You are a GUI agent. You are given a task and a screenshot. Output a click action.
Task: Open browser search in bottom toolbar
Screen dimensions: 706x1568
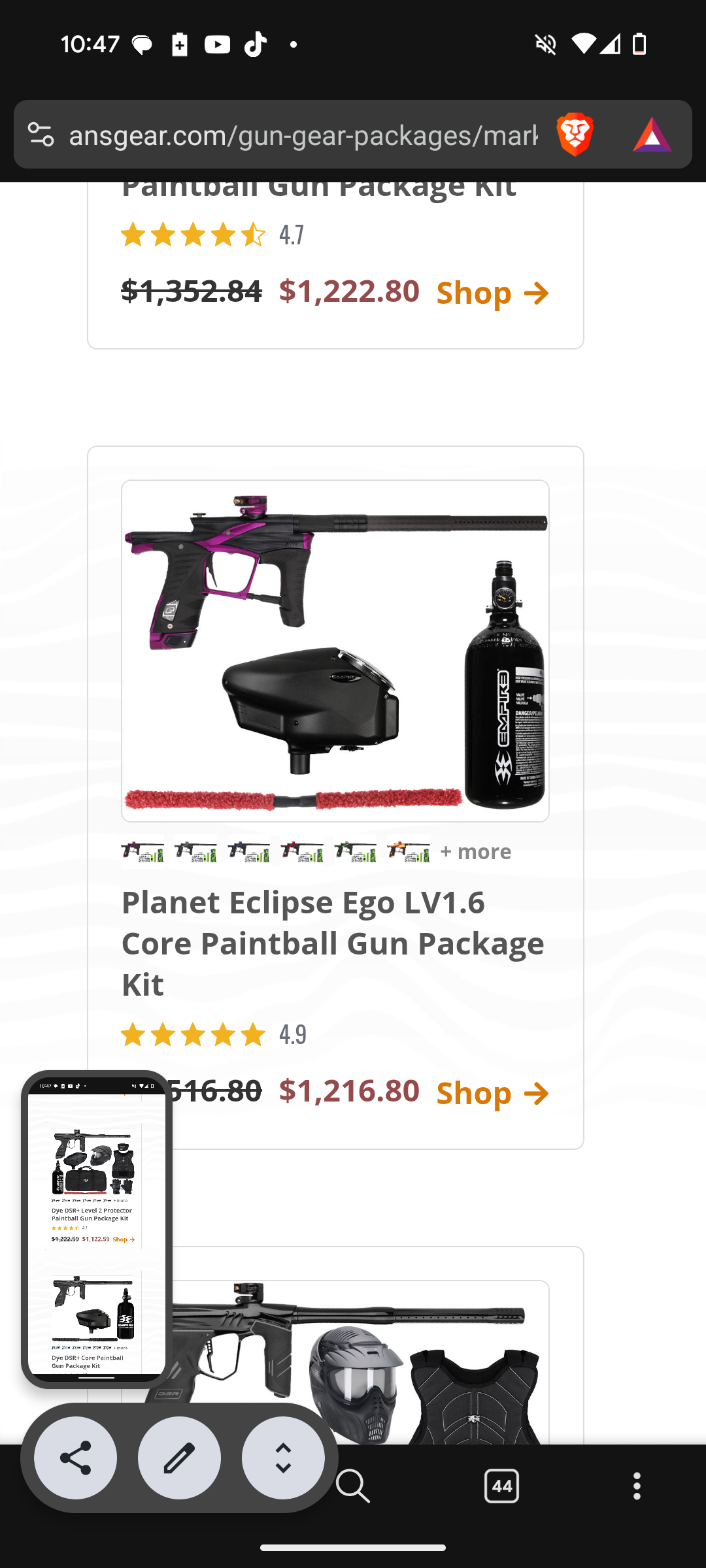tap(353, 1486)
